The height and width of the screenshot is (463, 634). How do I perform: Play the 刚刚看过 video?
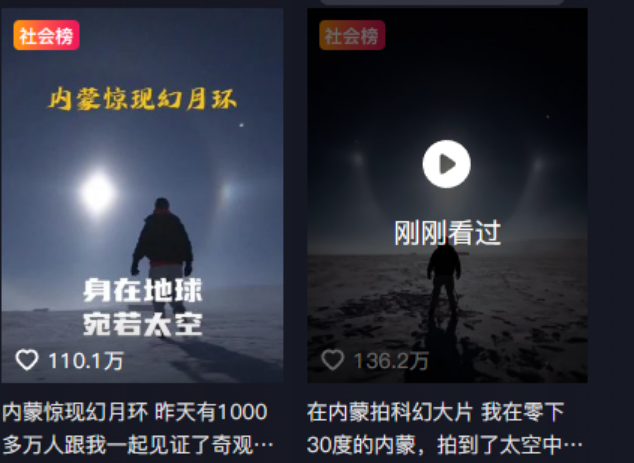click(x=446, y=164)
